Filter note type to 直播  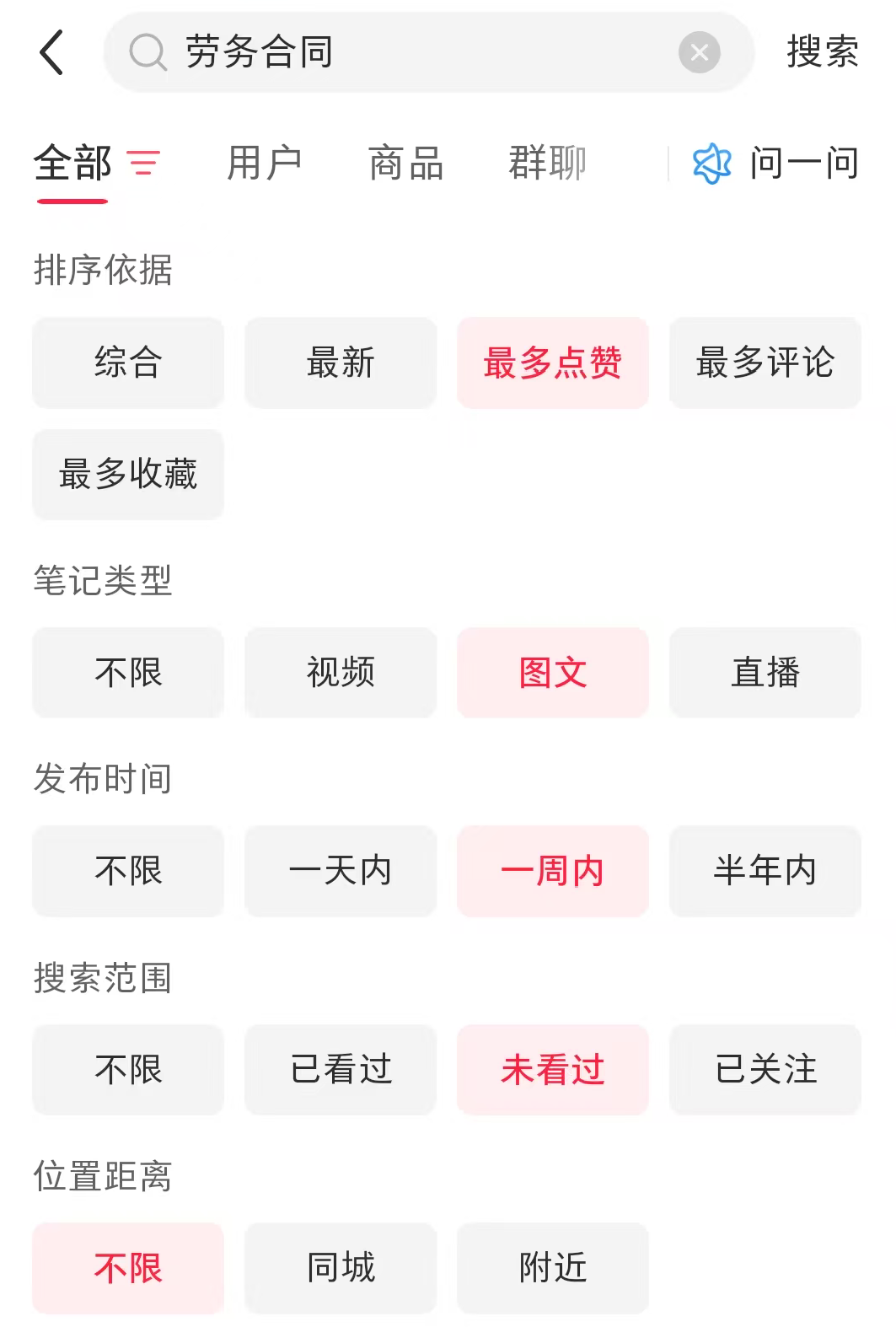pyautogui.click(x=765, y=673)
